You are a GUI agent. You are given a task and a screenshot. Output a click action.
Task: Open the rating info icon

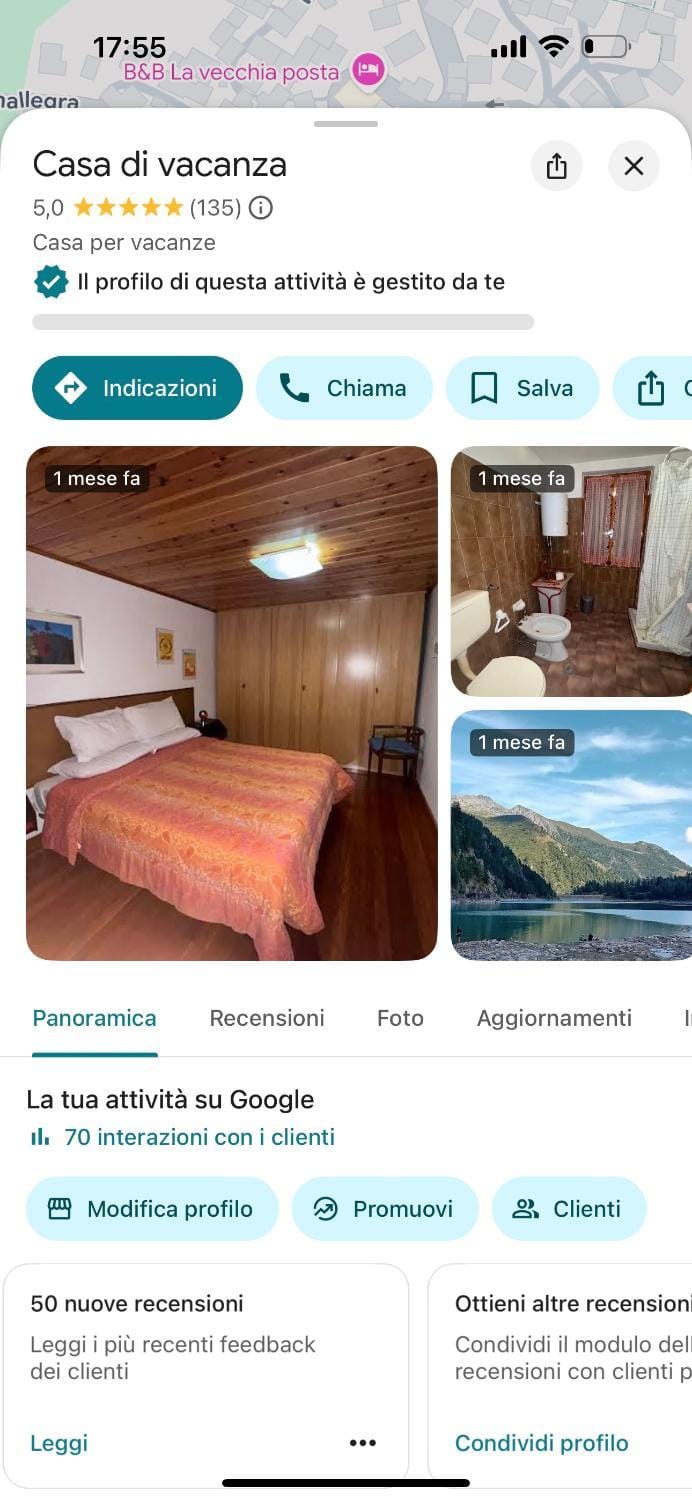pos(261,208)
